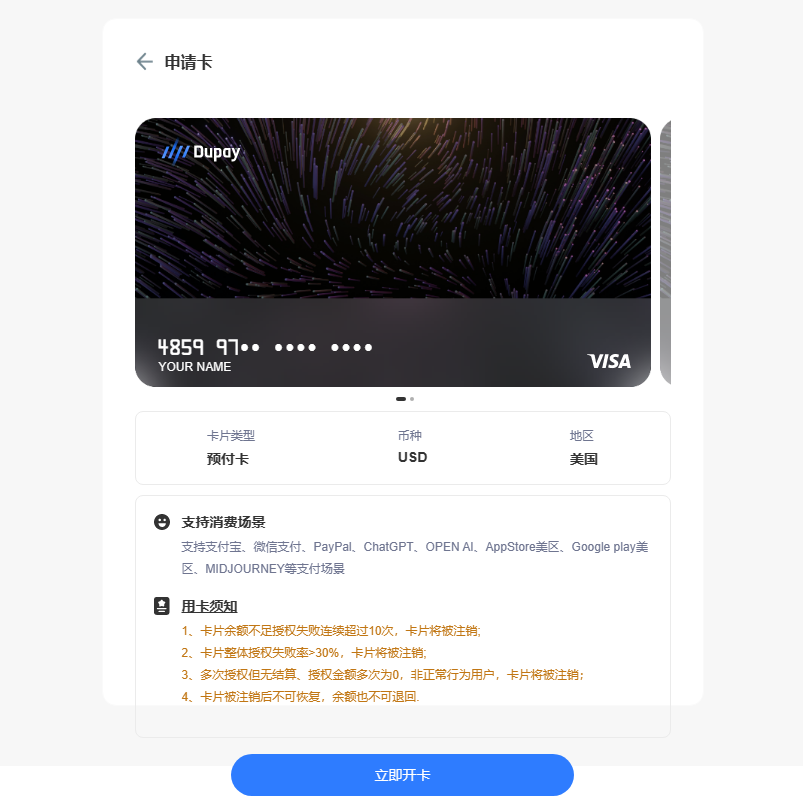This screenshot has height=807, width=803.
Task: Tap the second dot of the card page indicator
Action: 412,399
